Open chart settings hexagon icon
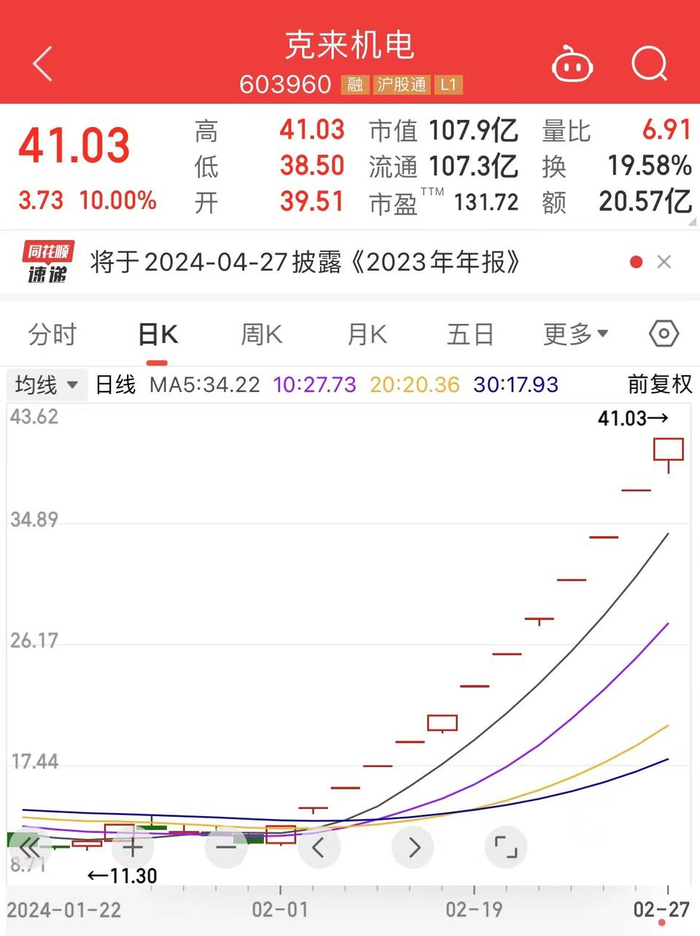700x936 pixels. (664, 334)
